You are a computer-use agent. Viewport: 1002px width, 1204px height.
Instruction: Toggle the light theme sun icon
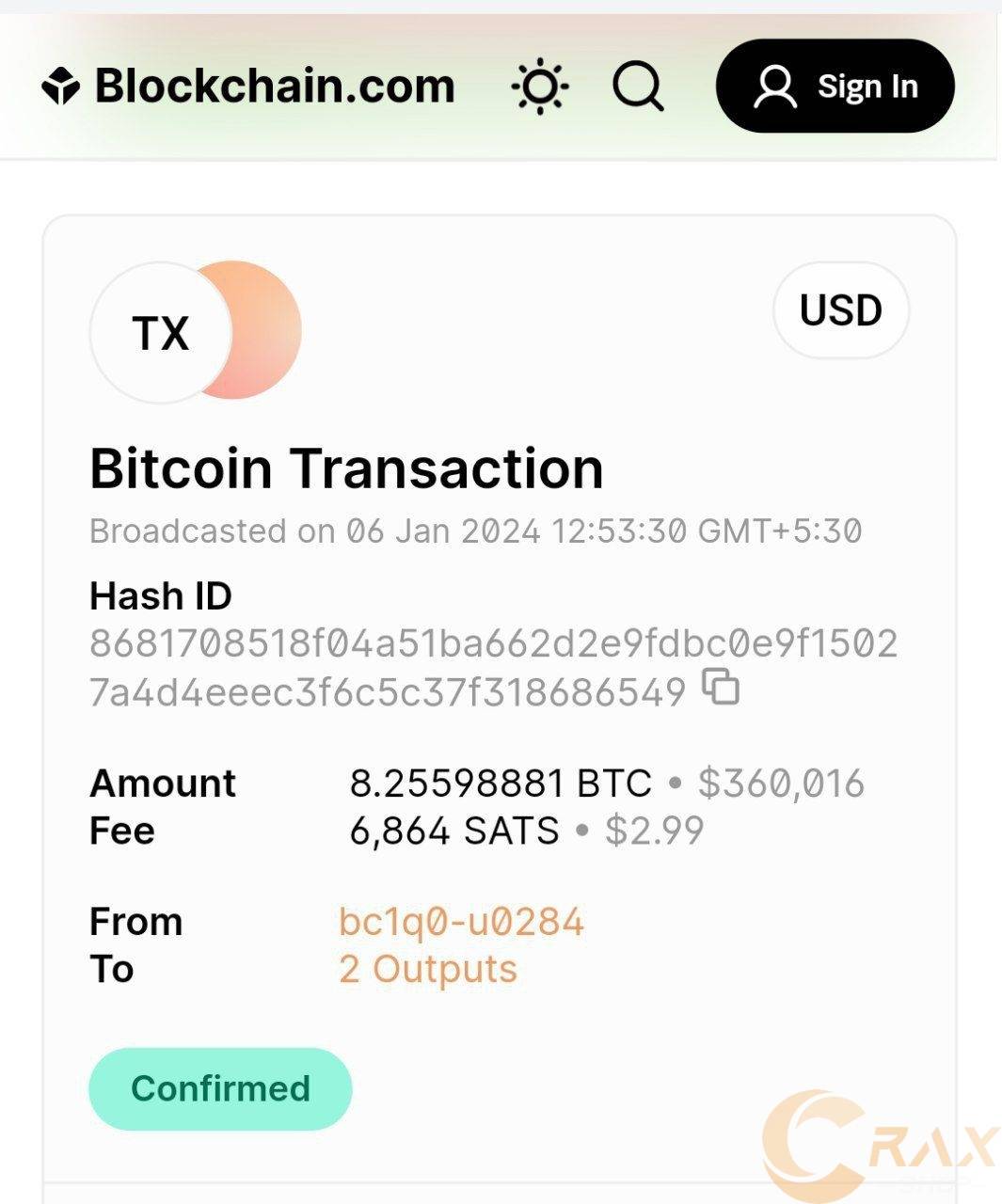point(540,87)
